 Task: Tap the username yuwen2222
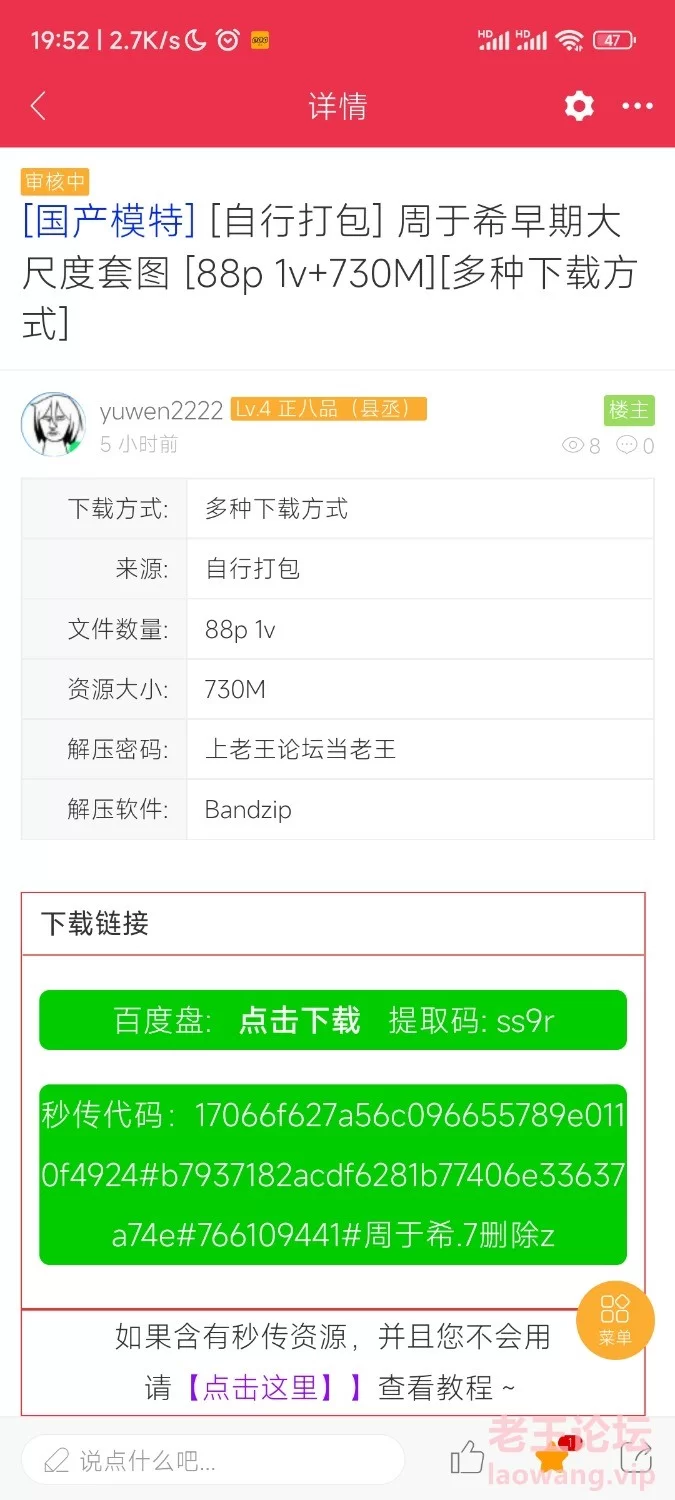[x=161, y=411]
